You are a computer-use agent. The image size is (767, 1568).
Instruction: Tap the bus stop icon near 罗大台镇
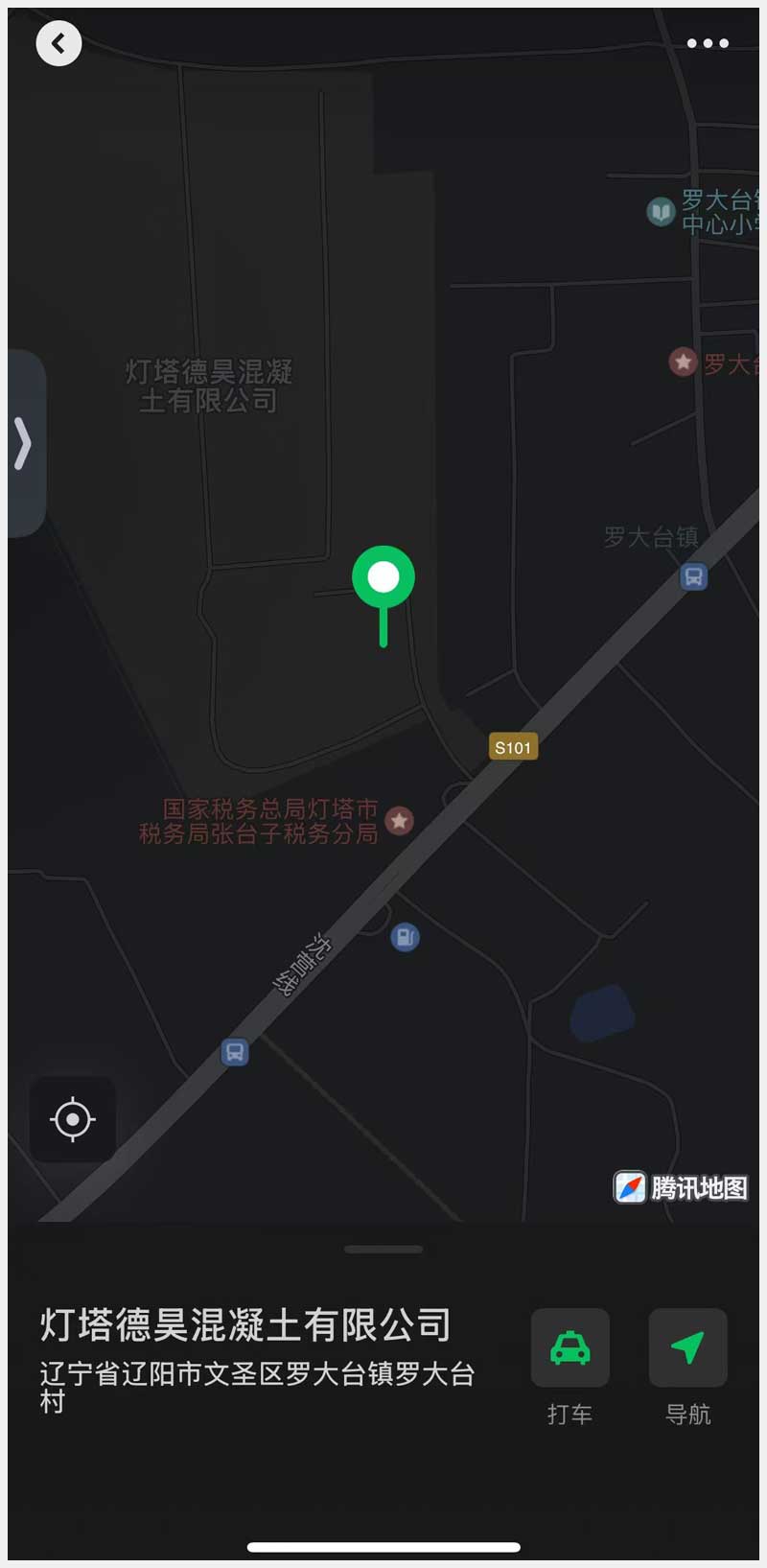[x=693, y=577]
